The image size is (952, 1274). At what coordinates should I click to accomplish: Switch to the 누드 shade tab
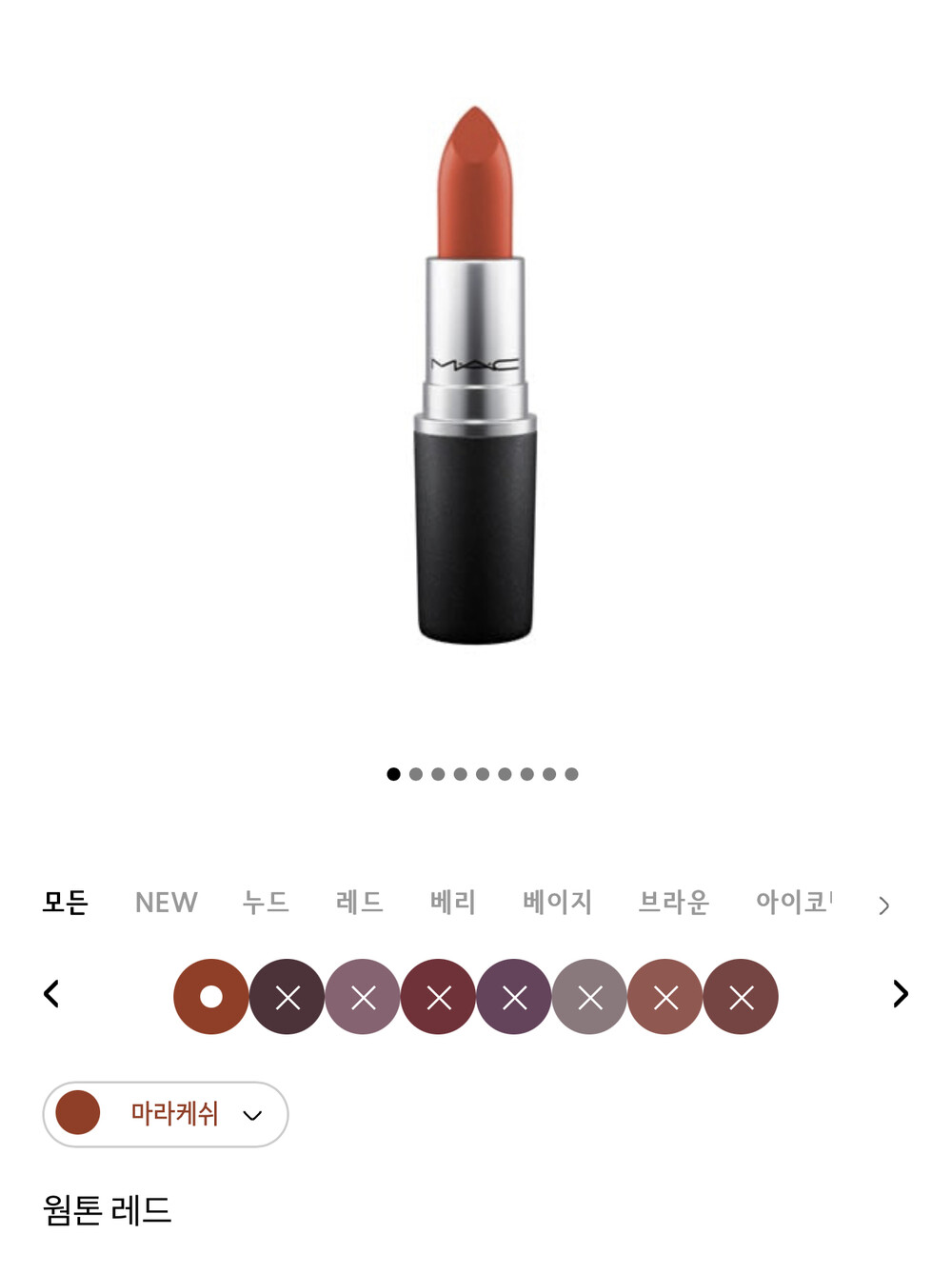[266, 902]
